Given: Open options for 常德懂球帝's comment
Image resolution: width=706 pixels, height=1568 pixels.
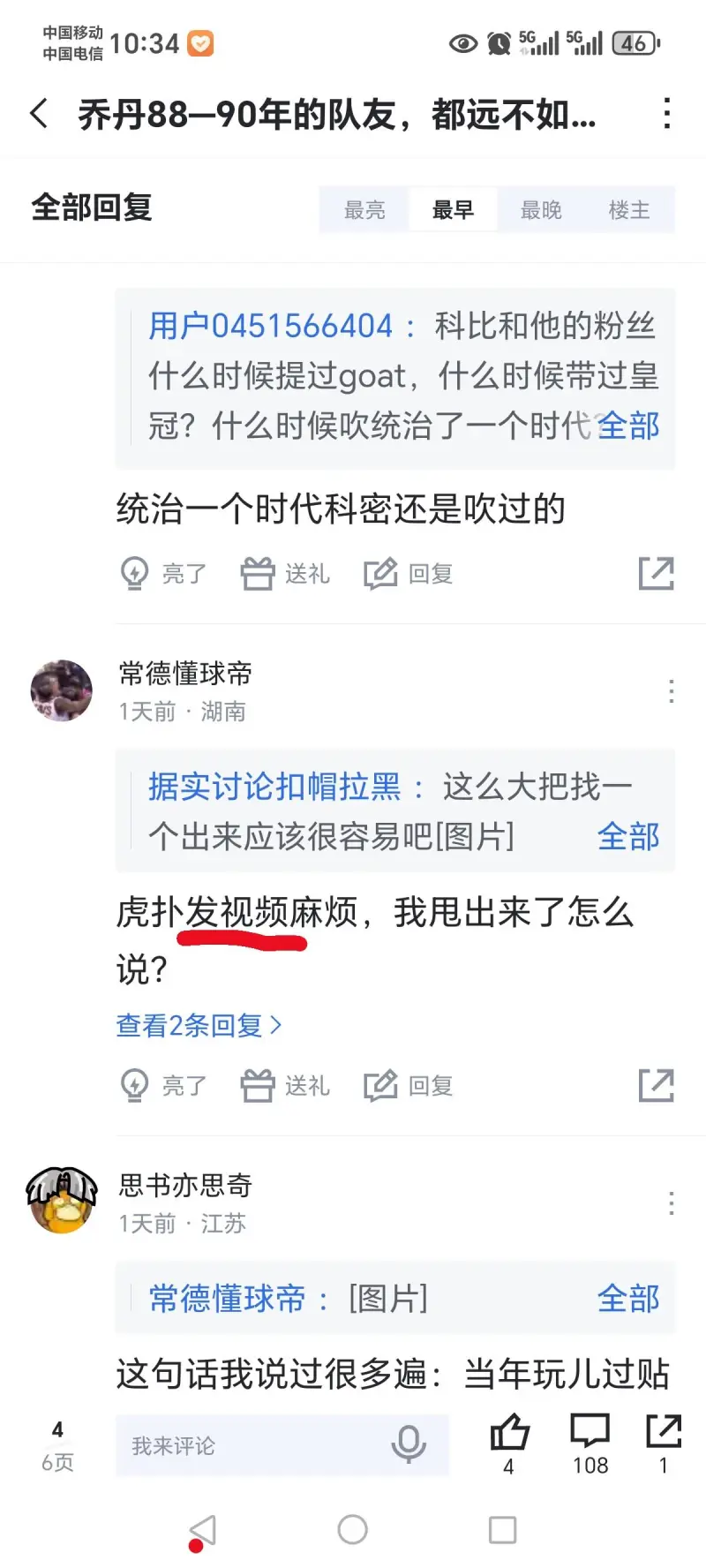Looking at the screenshot, I should pyautogui.click(x=672, y=691).
